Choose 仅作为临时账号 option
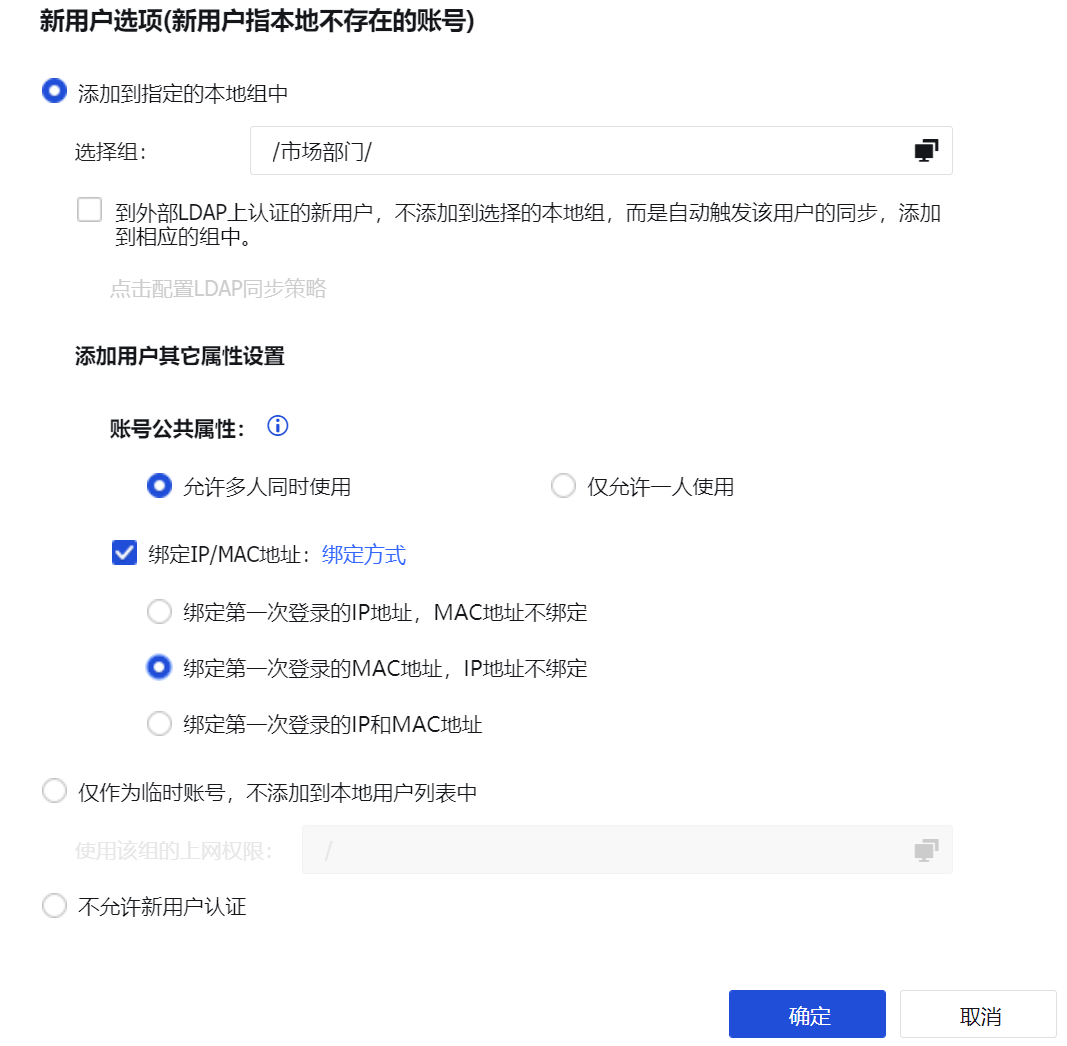 pyautogui.click(x=53, y=792)
